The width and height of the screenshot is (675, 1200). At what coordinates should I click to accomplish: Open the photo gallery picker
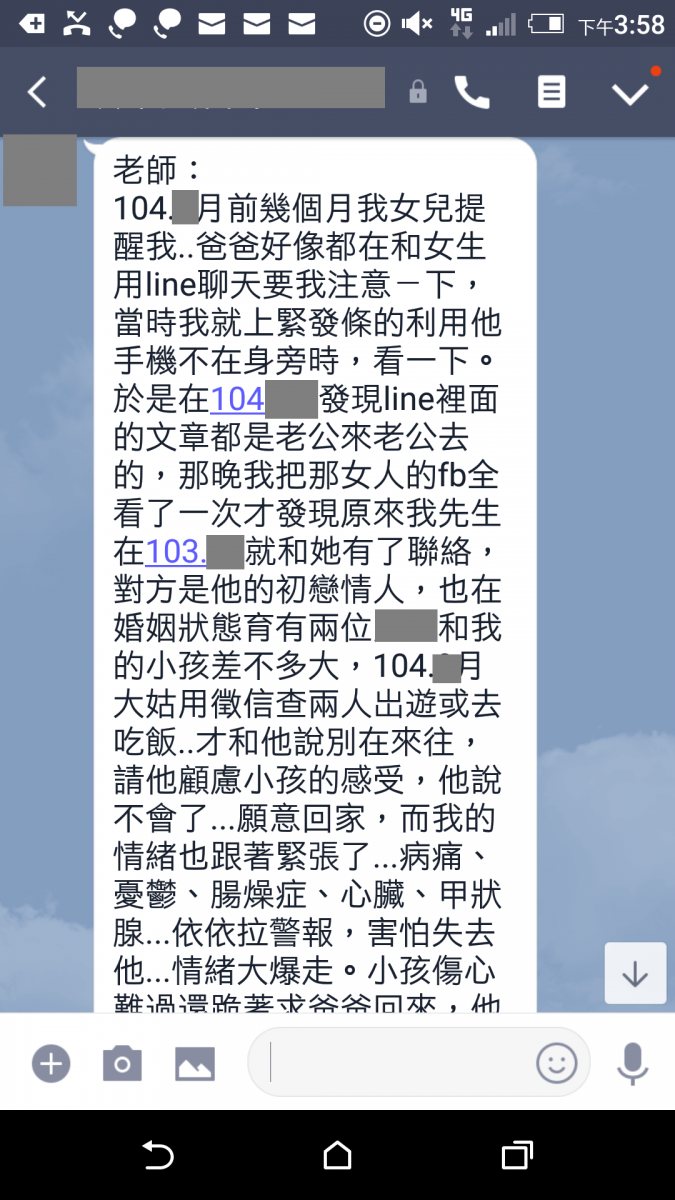pyautogui.click(x=195, y=1063)
